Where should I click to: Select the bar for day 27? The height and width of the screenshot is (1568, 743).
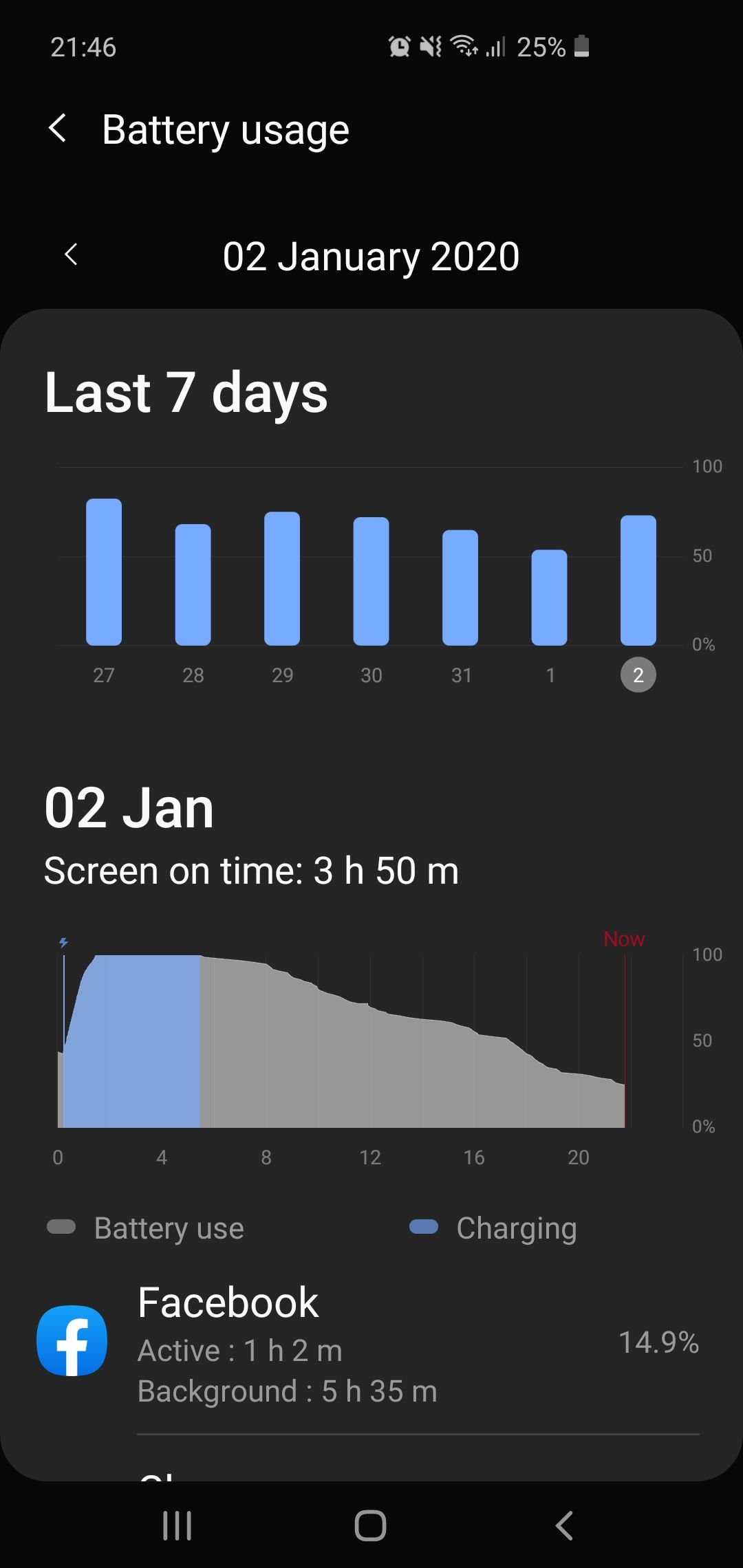click(104, 572)
